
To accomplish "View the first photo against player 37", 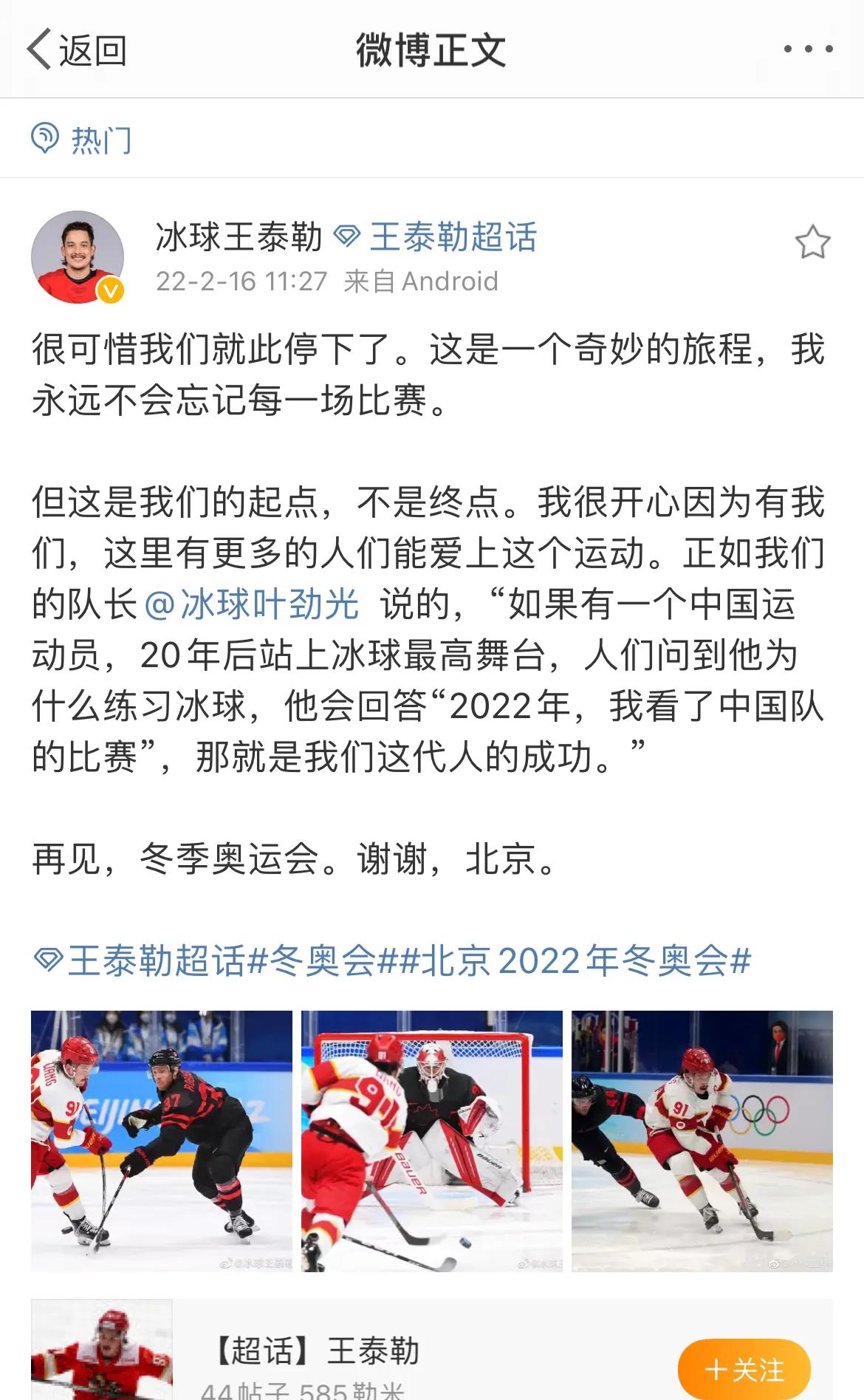I will coord(162,1141).
